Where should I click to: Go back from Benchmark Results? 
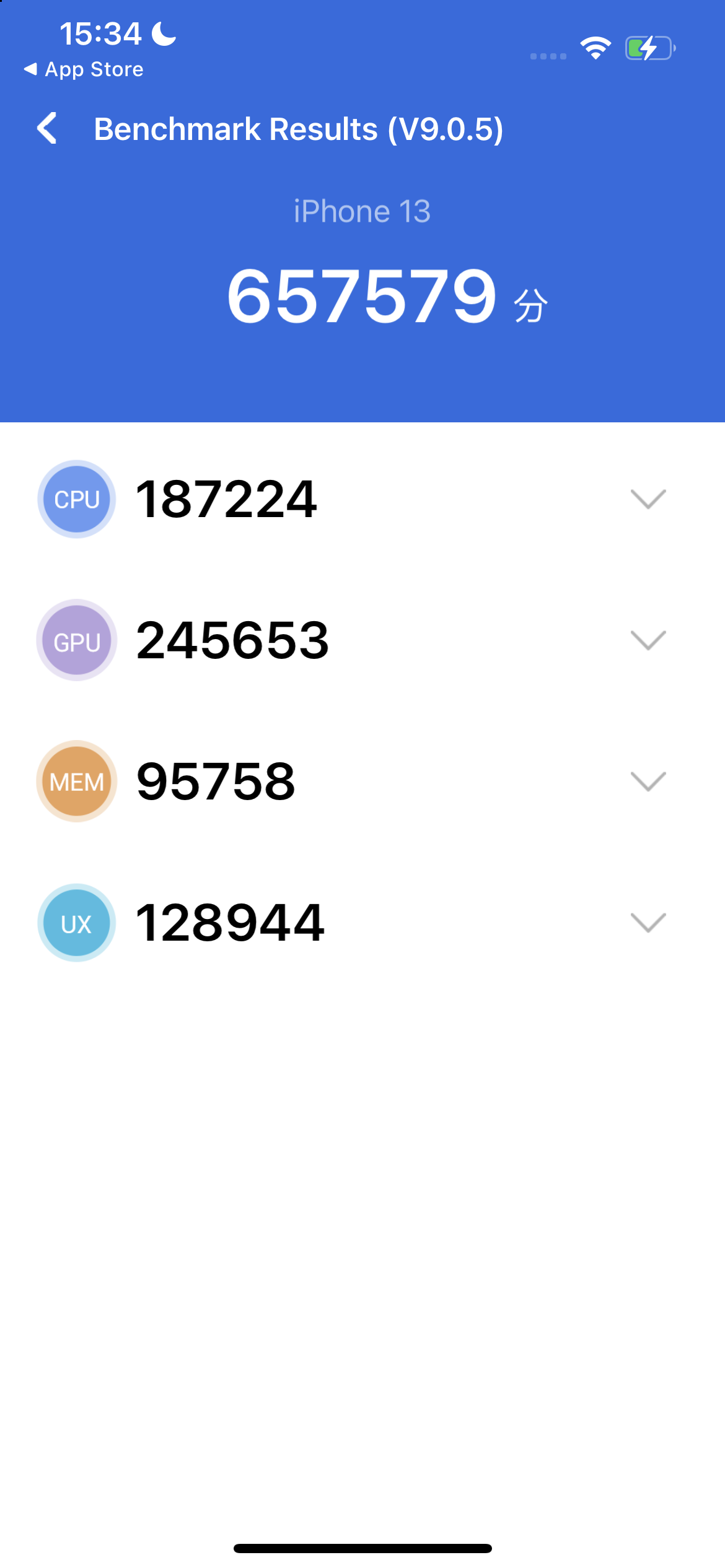[47, 128]
